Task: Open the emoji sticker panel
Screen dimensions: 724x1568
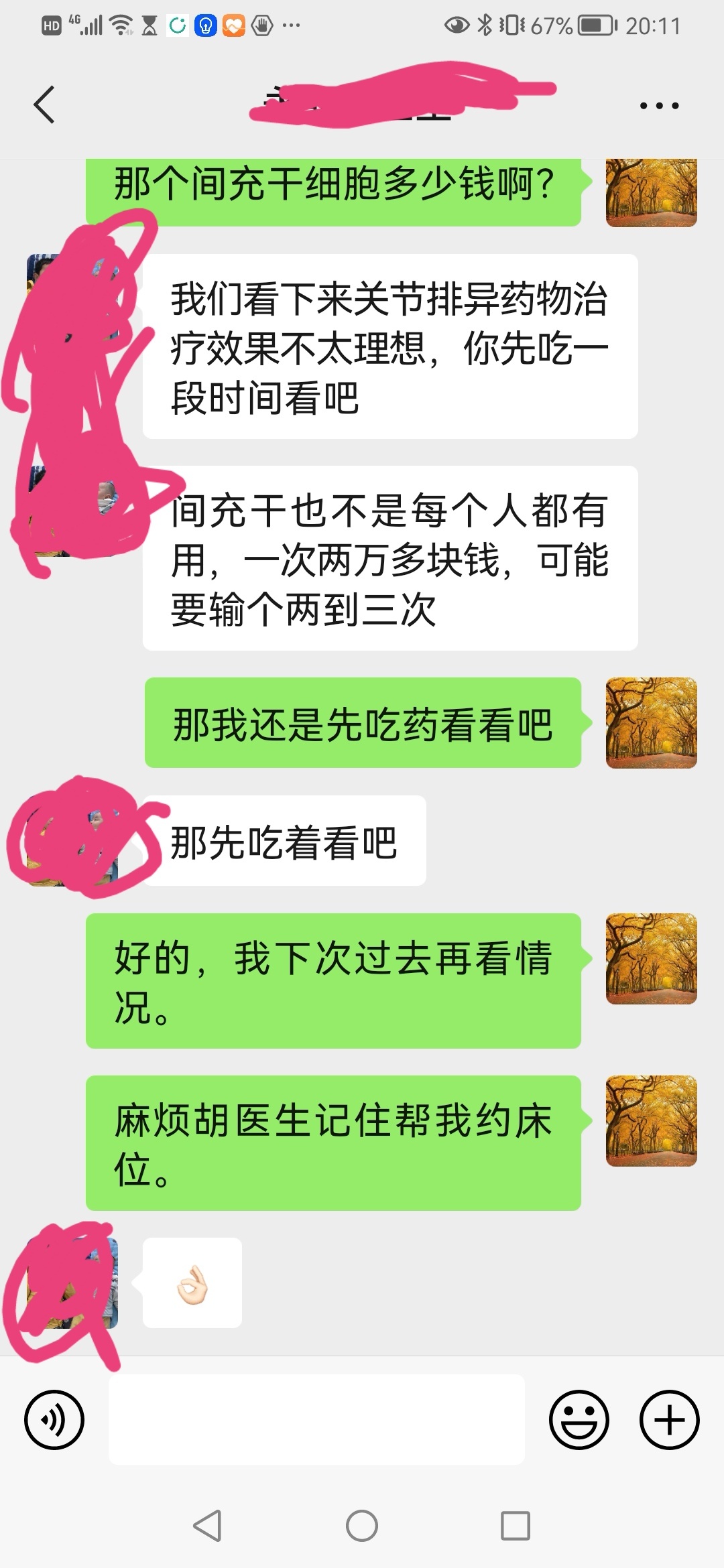Action: [579, 1419]
